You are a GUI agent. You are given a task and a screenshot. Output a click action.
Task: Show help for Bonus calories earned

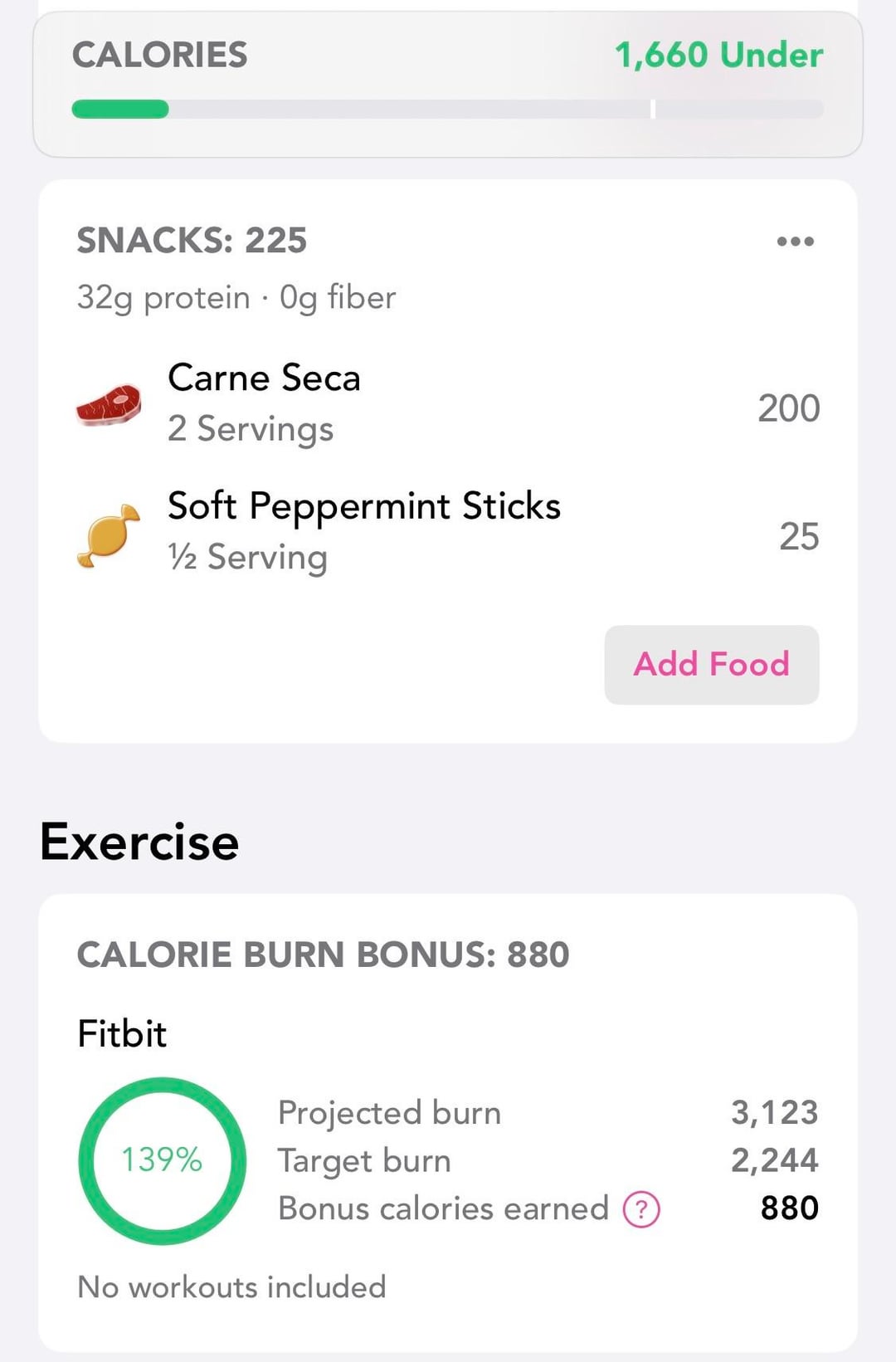point(641,1209)
